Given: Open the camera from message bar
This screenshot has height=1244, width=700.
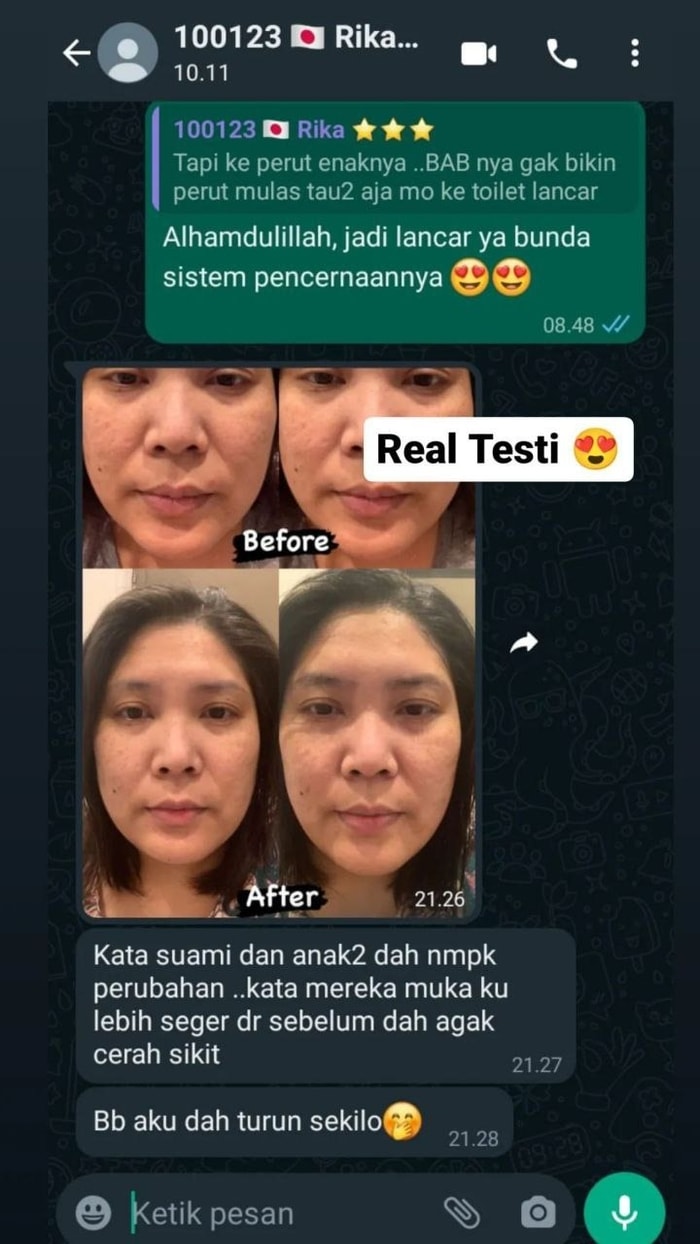Looking at the screenshot, I should [x=538, y=1213].
